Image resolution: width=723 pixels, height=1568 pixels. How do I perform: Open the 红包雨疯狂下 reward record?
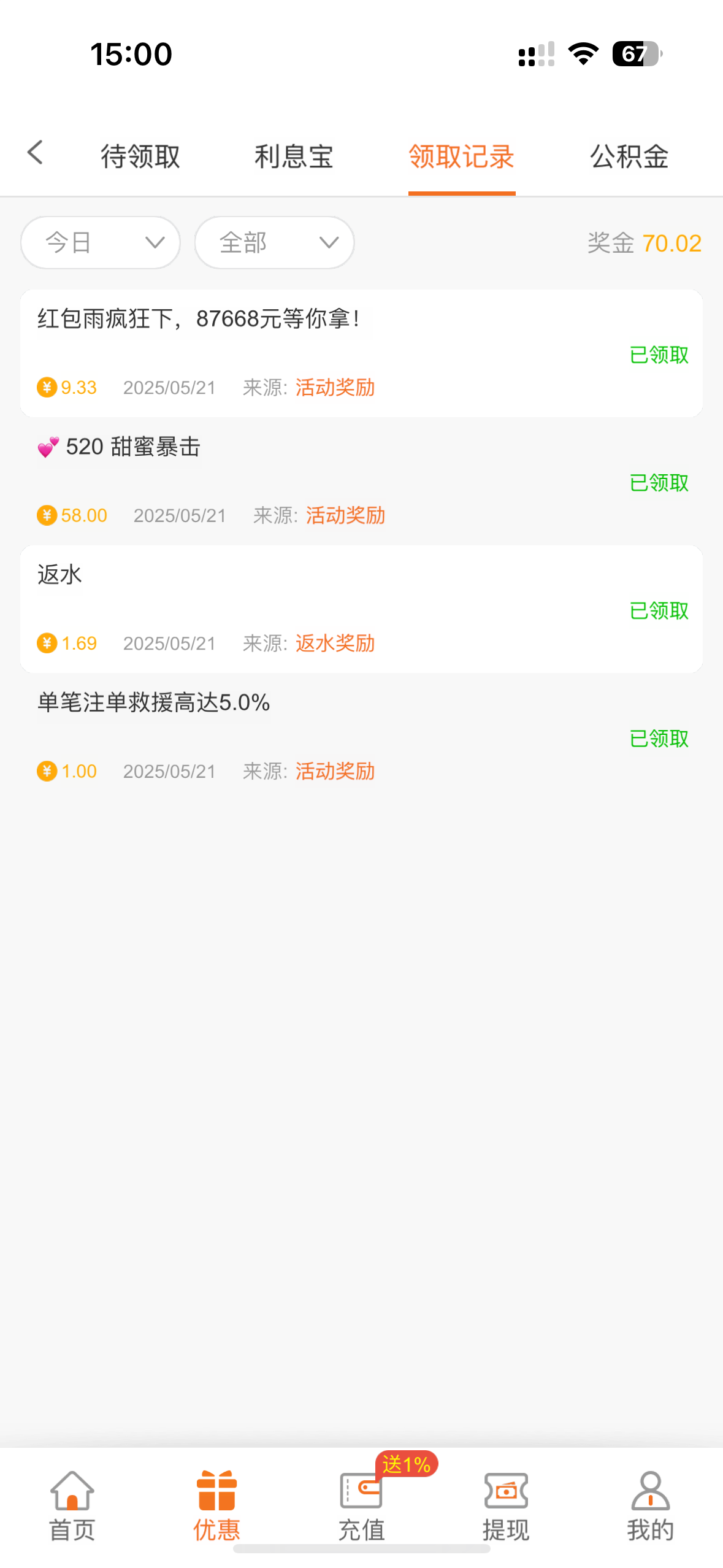pos(361,353)
